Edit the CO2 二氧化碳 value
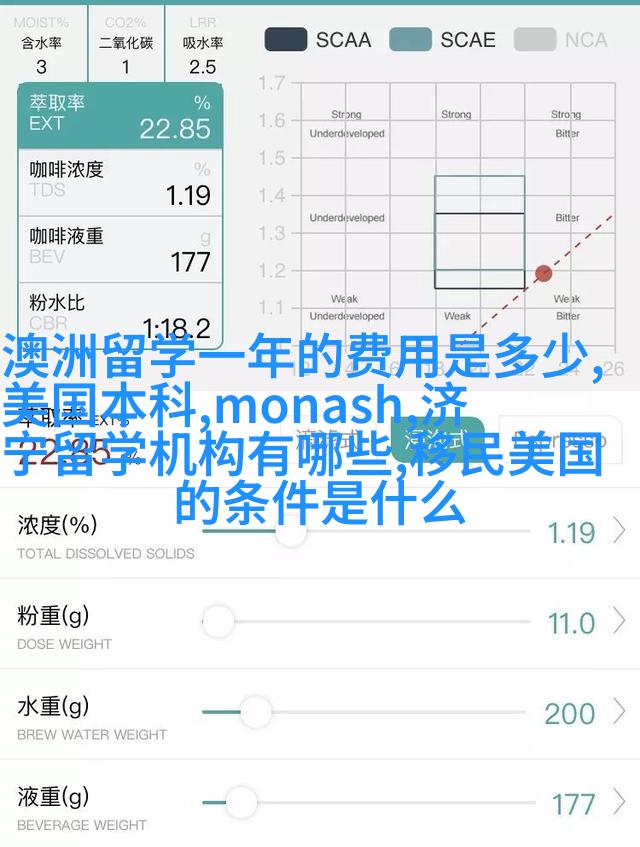 click(x=125, y=67)
